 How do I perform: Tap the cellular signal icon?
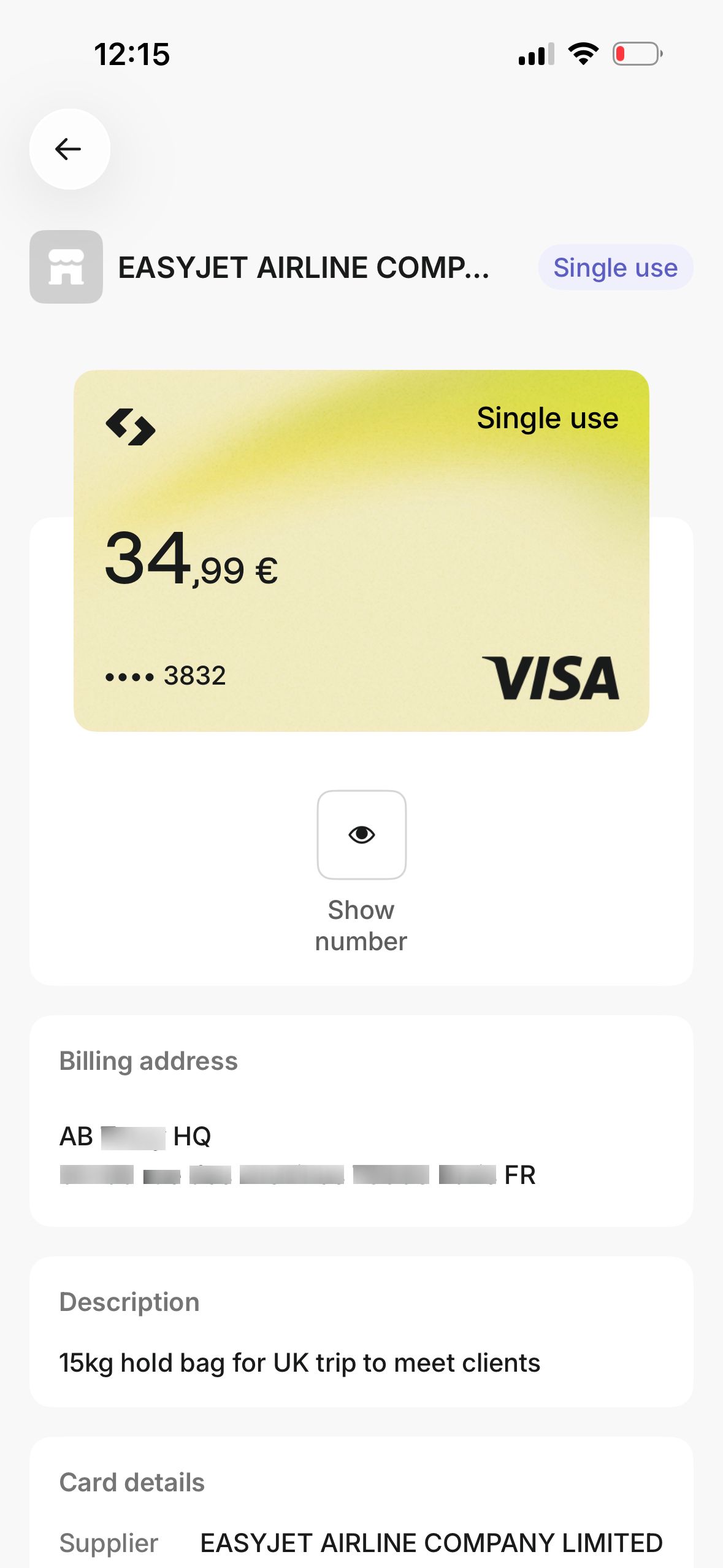tap(536, 54)
